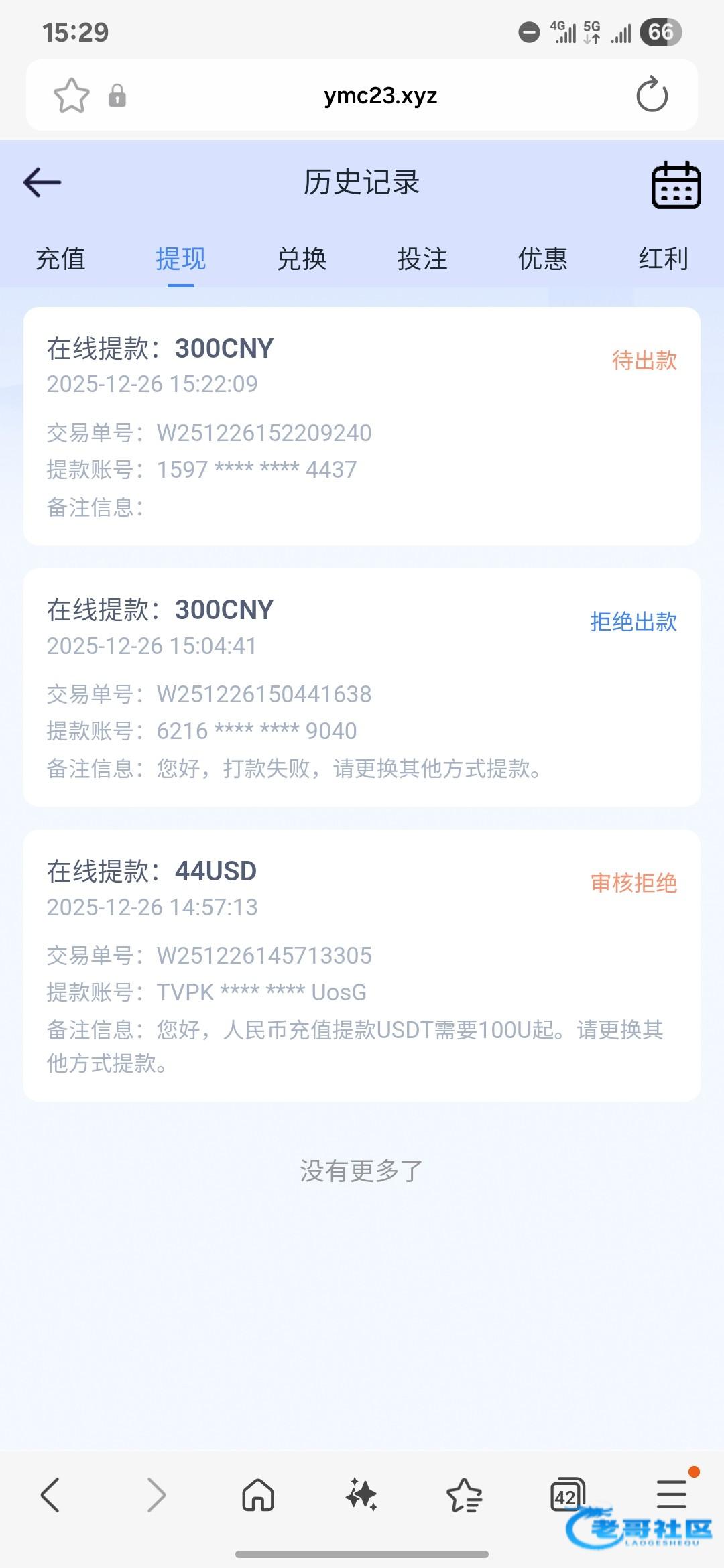Viewport: 724px width, 1568px height.
Task: Reload the ymc23.xyz page
Action: [x=652, y=95]
